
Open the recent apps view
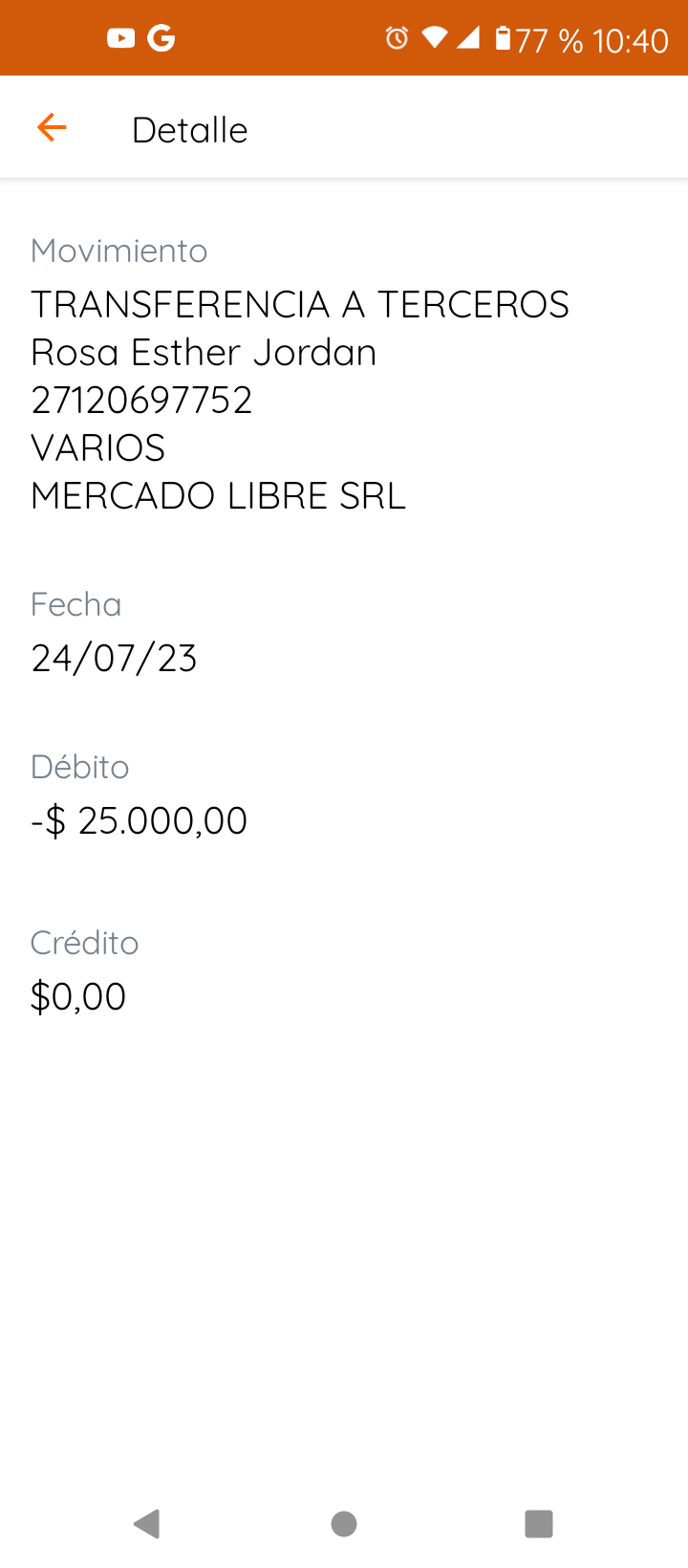539,1523
